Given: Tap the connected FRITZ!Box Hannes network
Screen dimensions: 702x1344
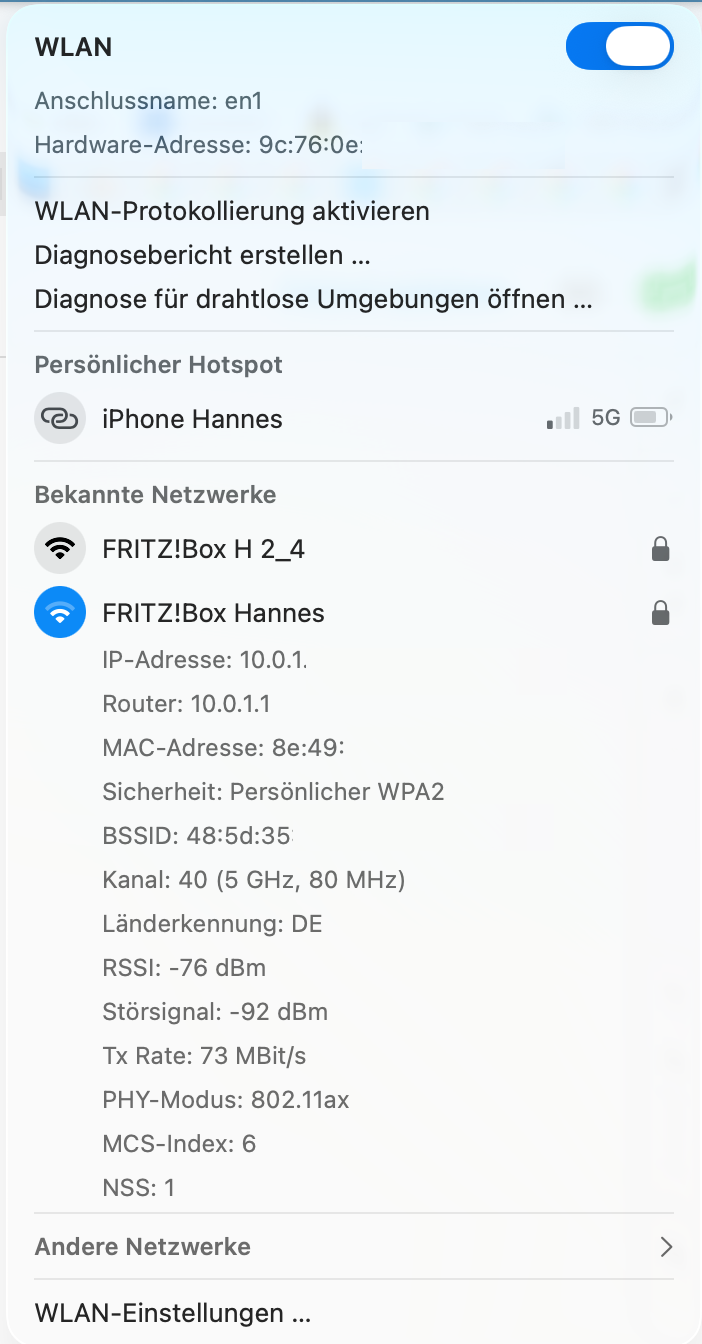Looking at the screenshot, I should [213, 613].
